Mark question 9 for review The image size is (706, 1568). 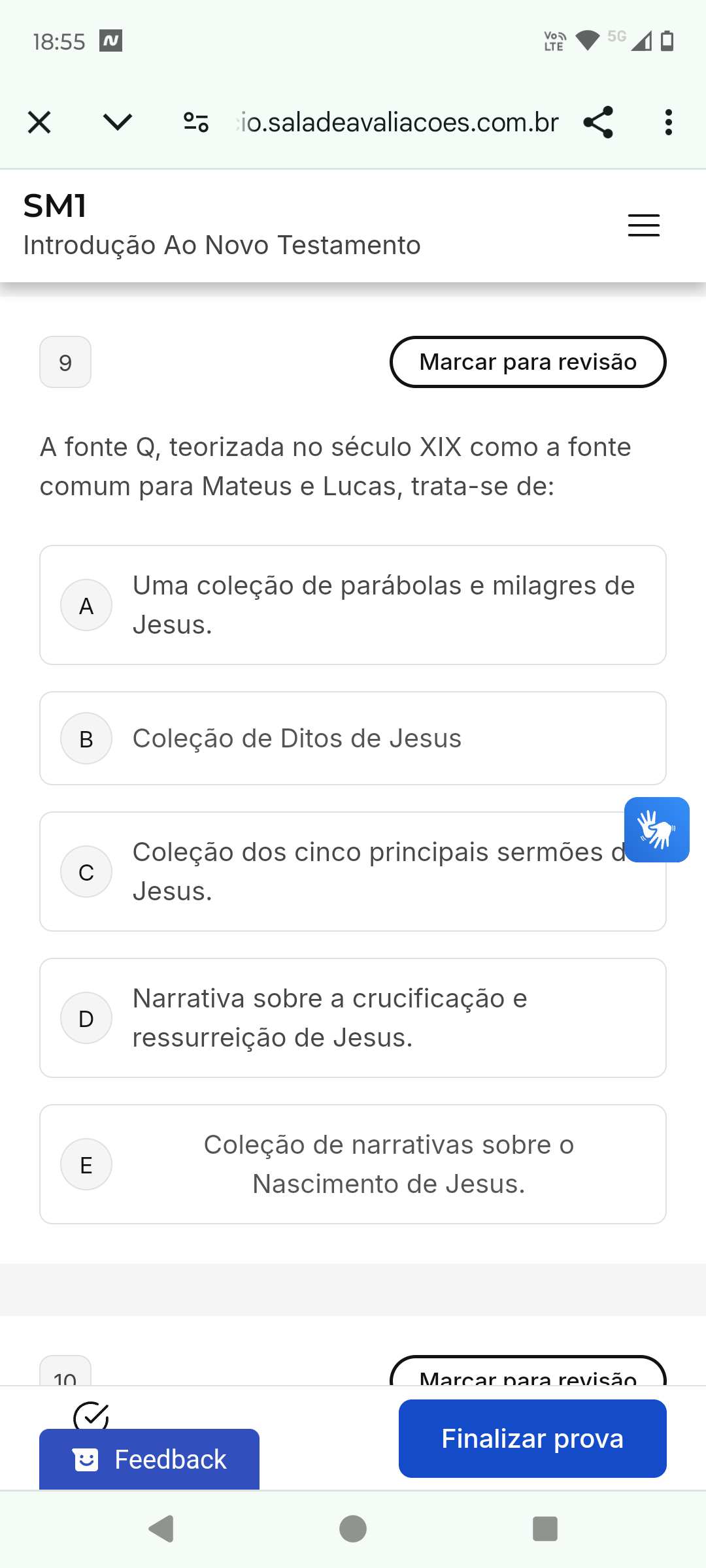528,362
